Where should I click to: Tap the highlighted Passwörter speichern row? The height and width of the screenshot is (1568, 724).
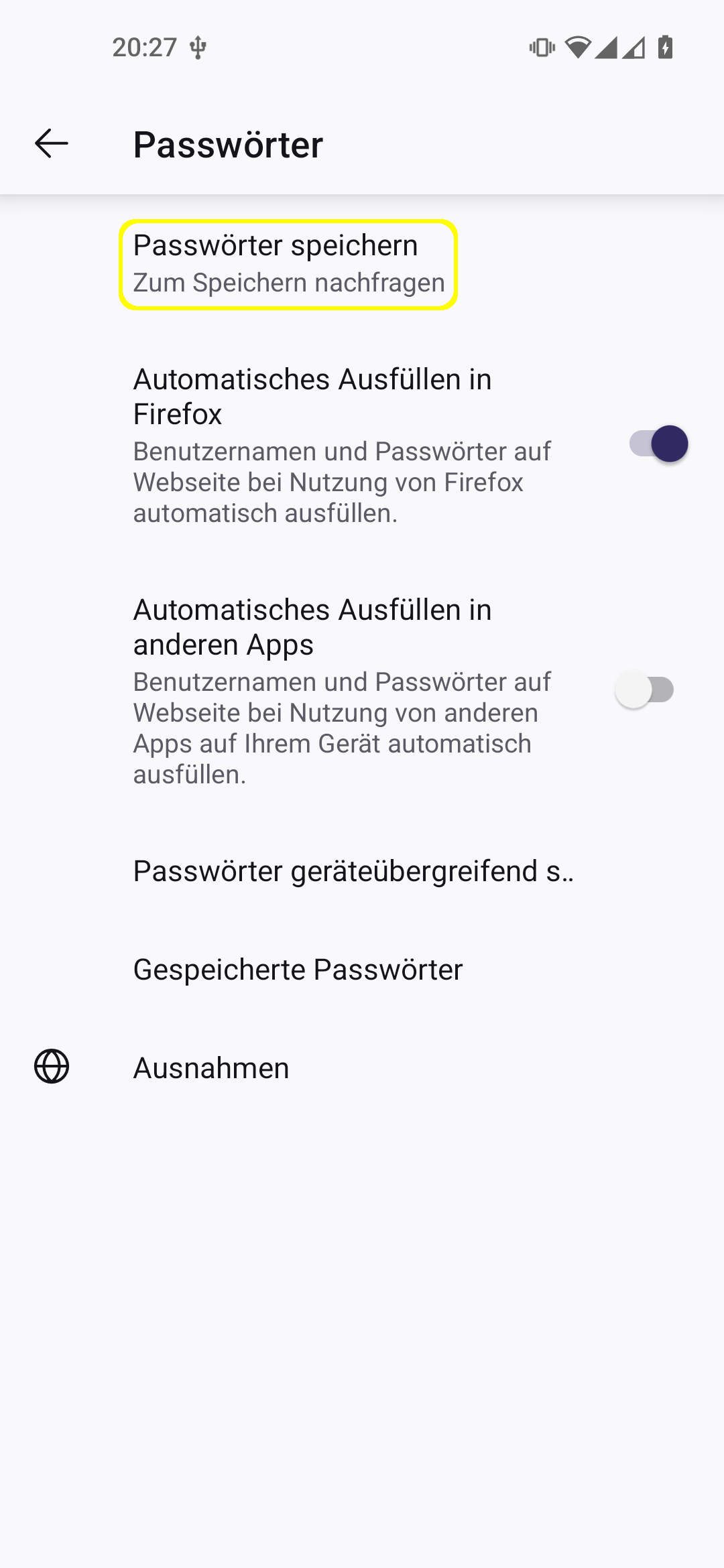pos(288,263)
